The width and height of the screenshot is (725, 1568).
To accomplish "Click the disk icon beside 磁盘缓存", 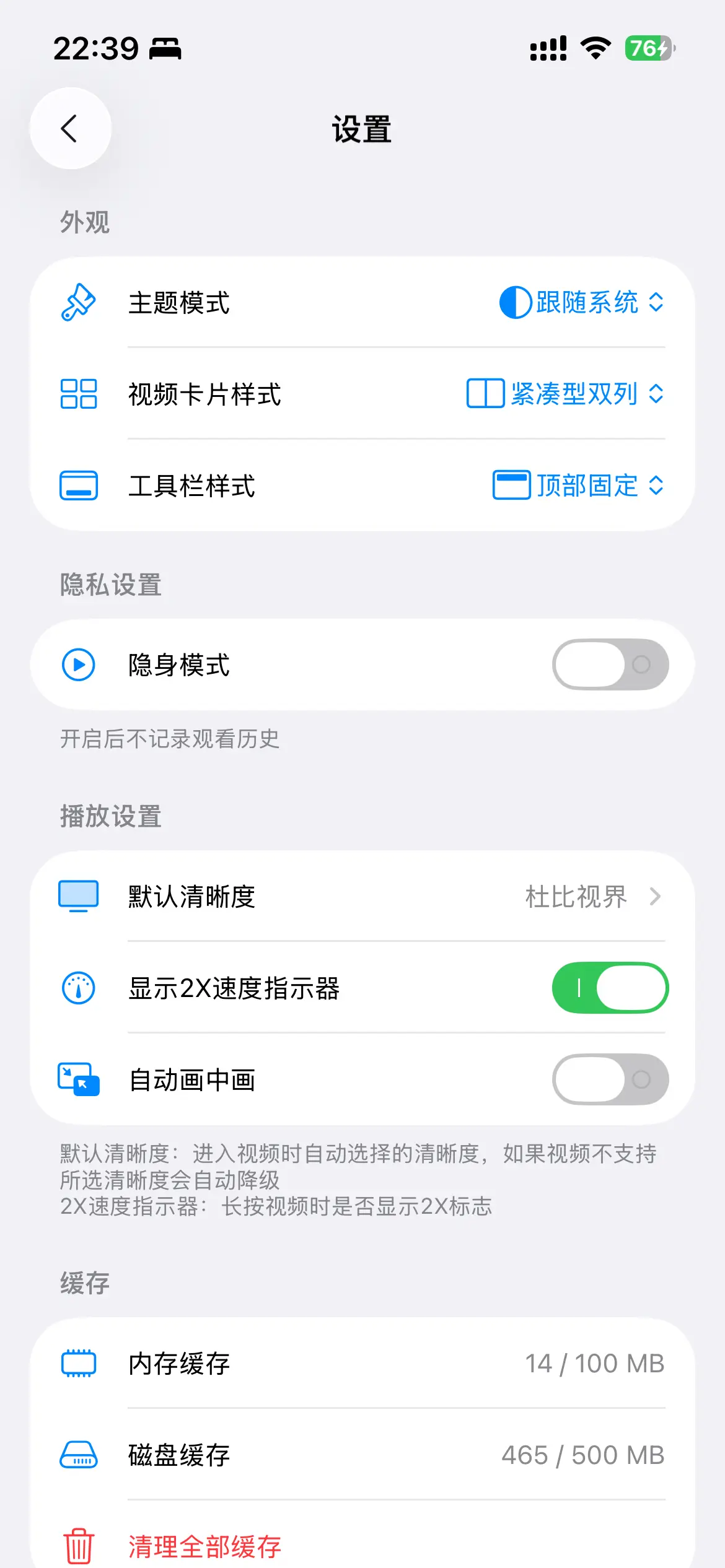I will coord(79,1455).
